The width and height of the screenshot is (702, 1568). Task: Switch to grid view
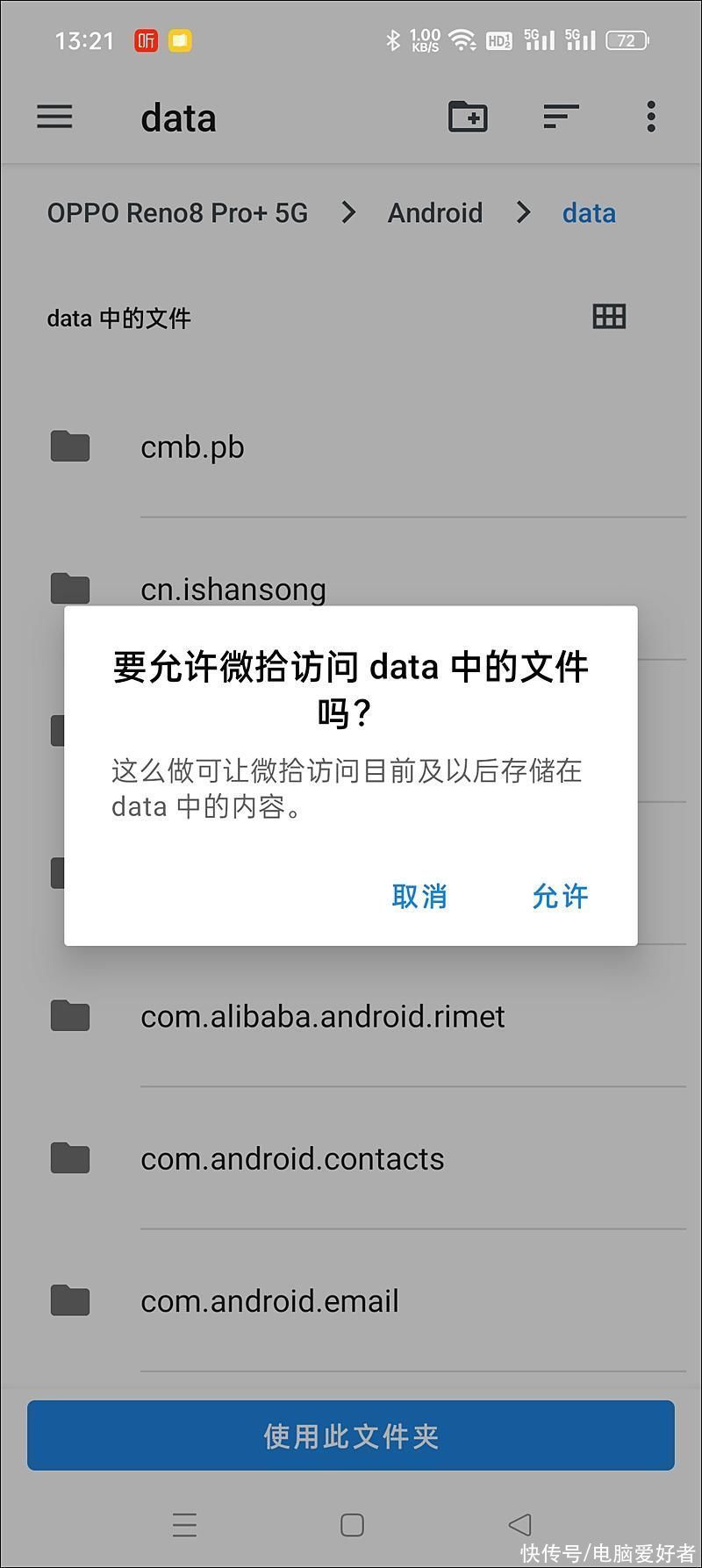point(609,317)
